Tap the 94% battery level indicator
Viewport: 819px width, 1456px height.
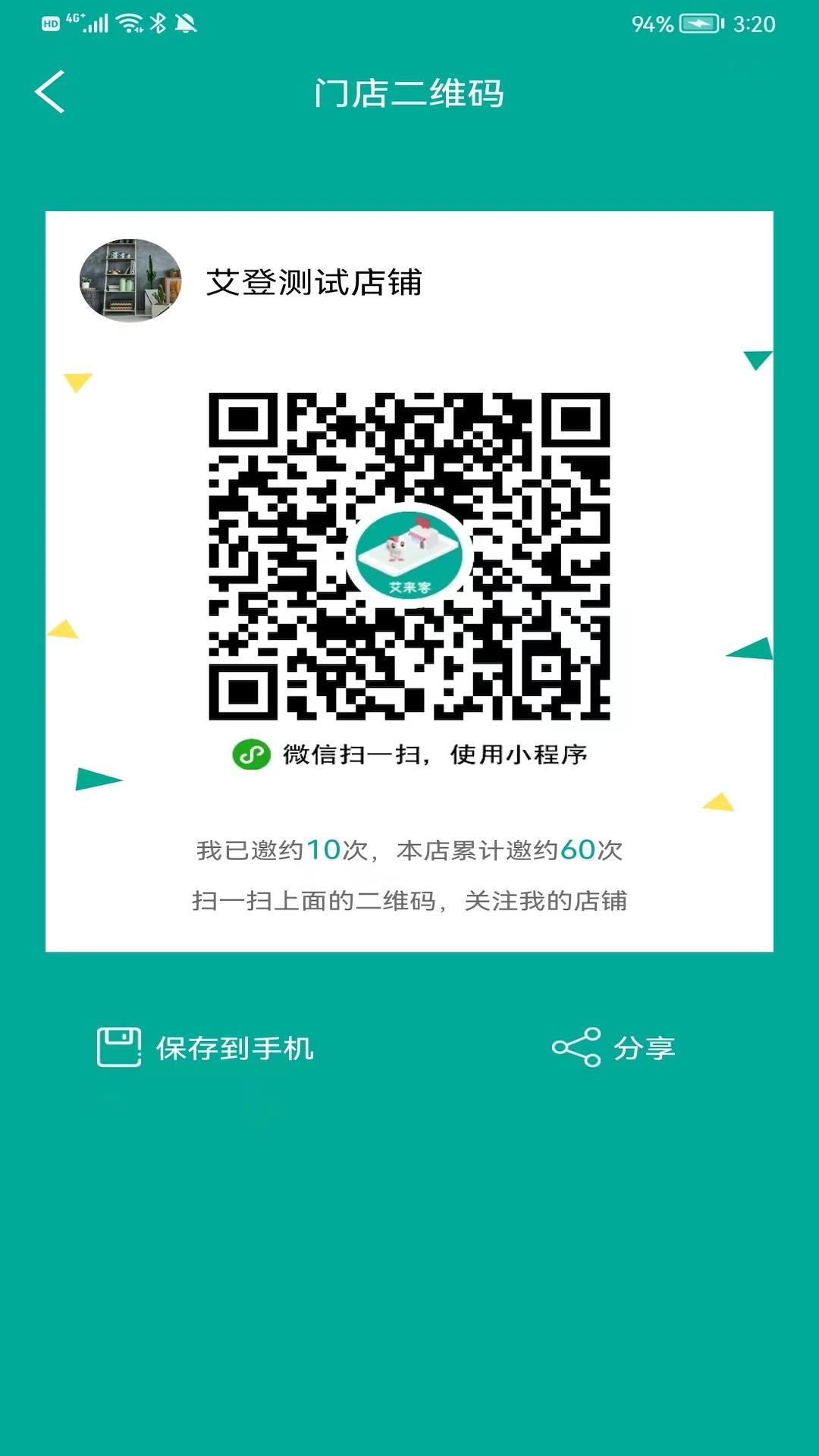(651, 24)
